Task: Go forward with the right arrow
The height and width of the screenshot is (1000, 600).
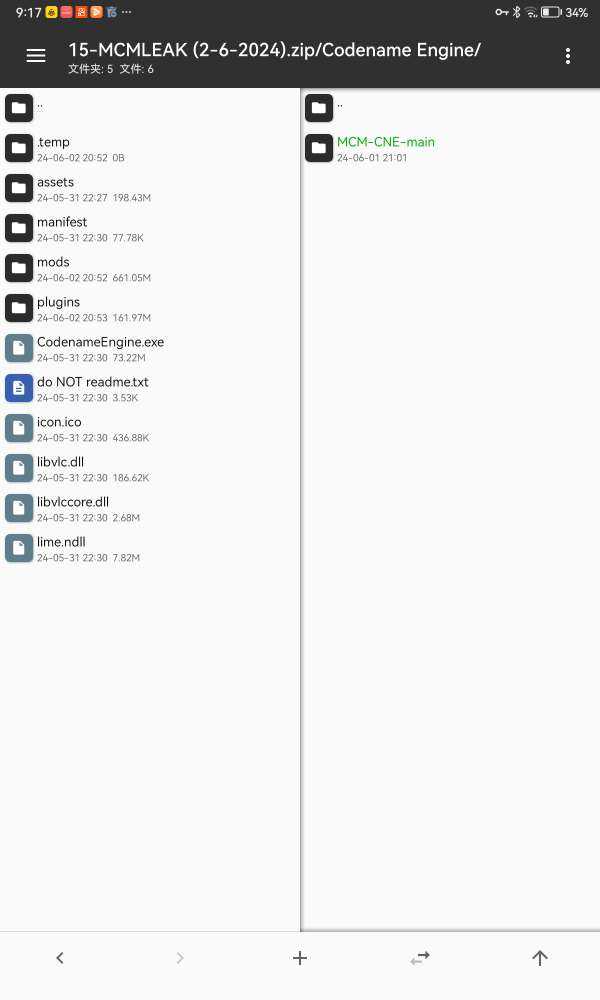Action: (x=180, y=957)
